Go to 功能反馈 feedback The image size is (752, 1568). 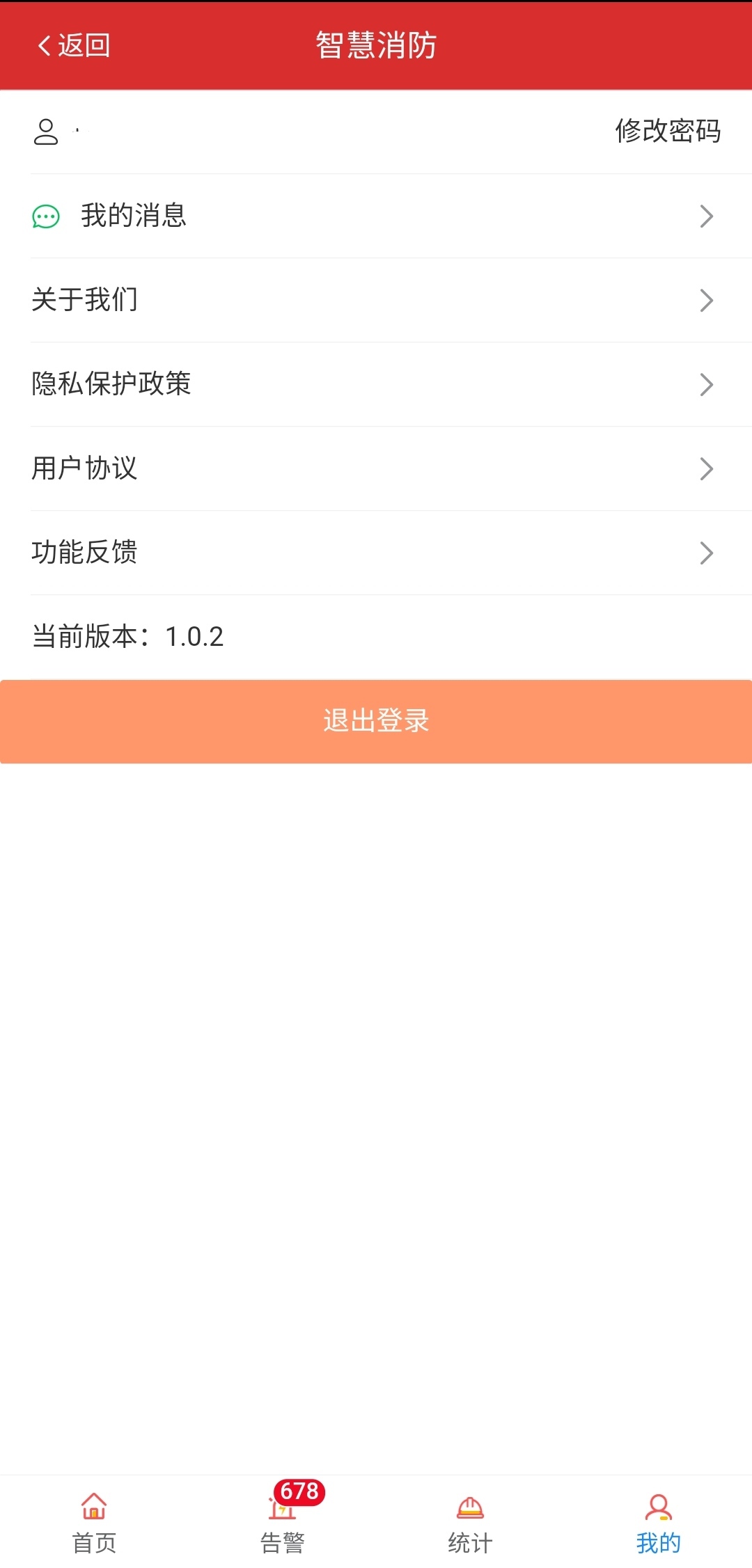(376, 553)
